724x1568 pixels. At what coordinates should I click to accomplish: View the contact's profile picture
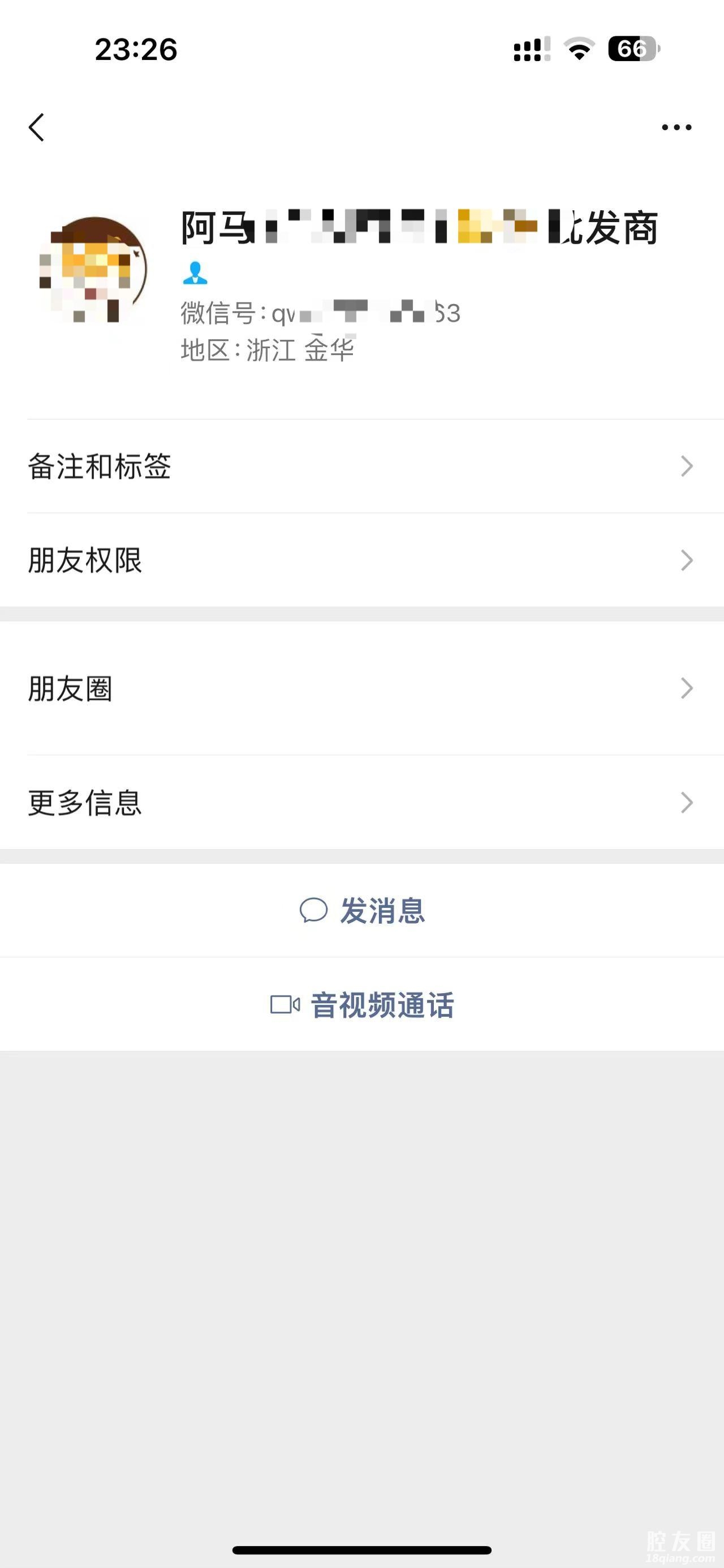pos(93,270)
